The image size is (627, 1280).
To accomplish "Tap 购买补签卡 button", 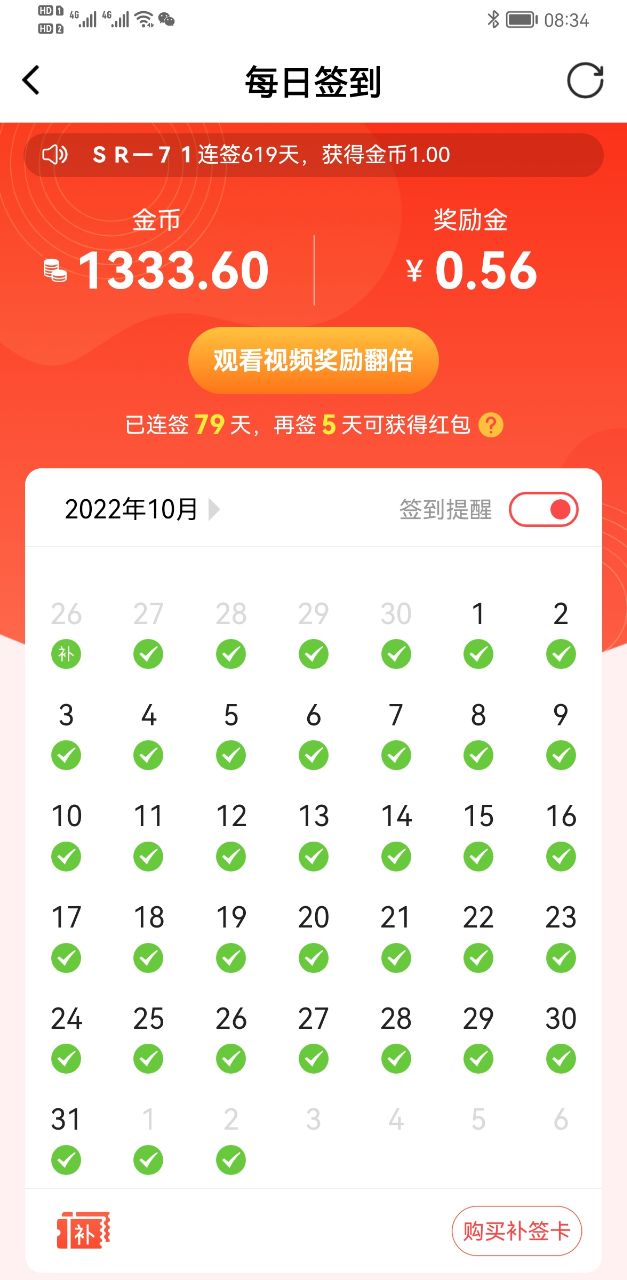I will click(x=516, y=1231).
